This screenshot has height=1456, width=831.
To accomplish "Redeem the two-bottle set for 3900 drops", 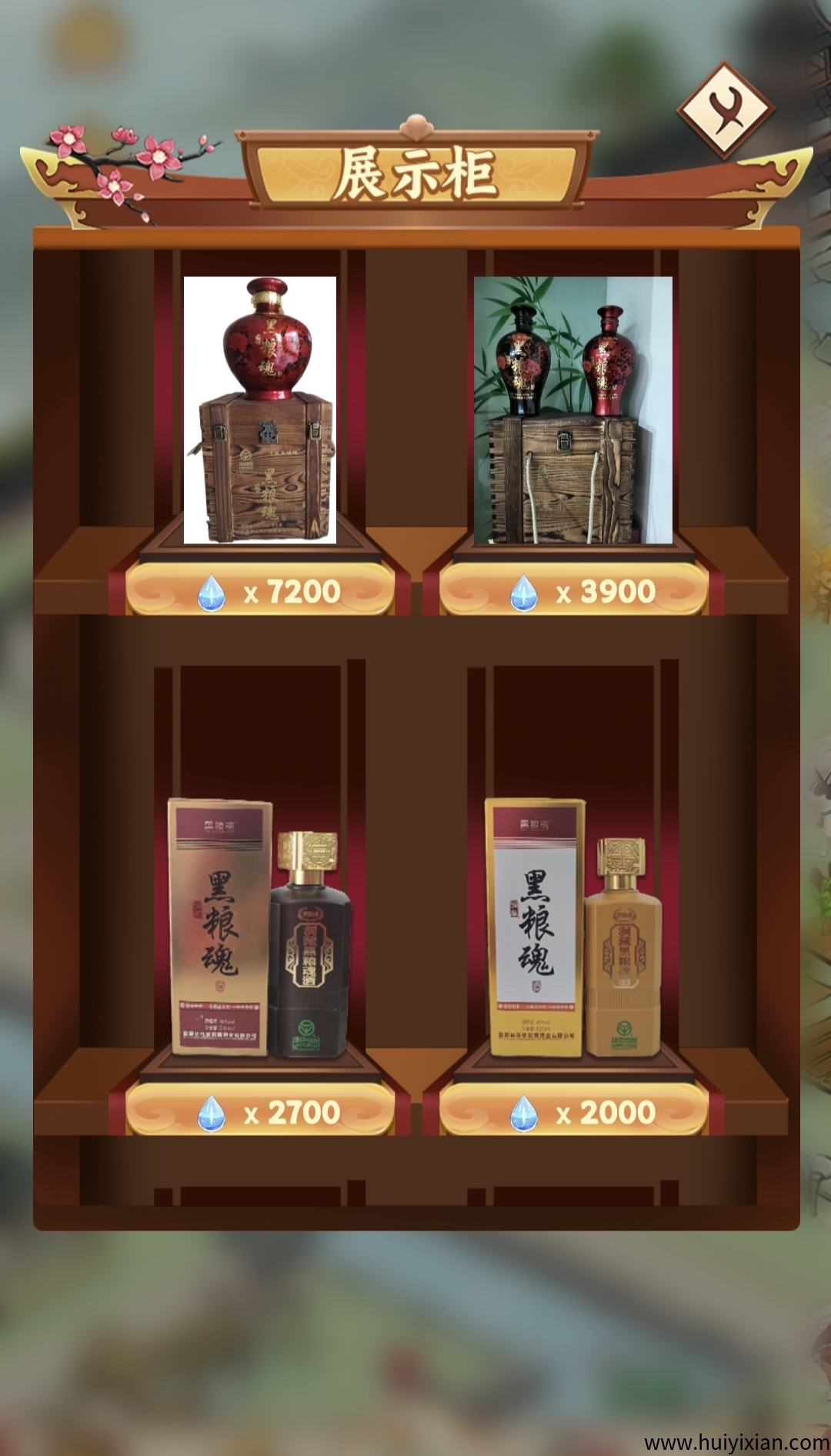I will [x=573, y=591].
